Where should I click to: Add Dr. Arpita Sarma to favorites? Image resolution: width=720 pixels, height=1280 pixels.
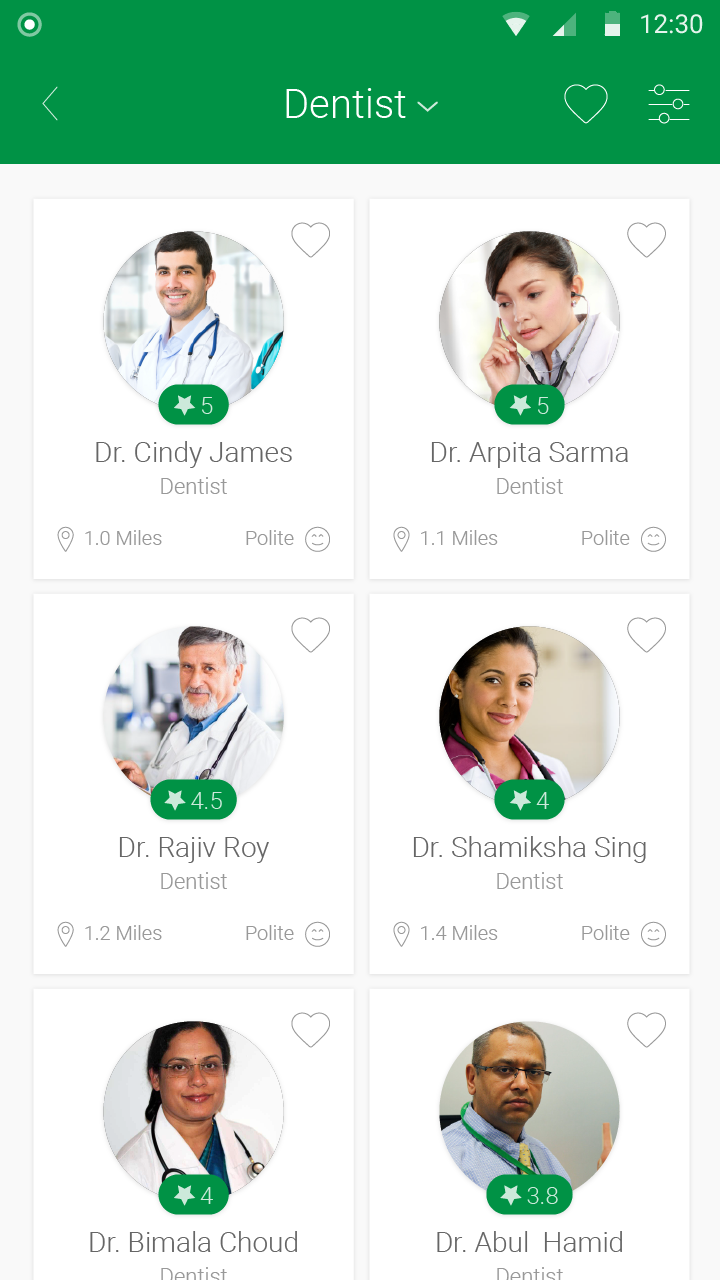pos(646,240)
